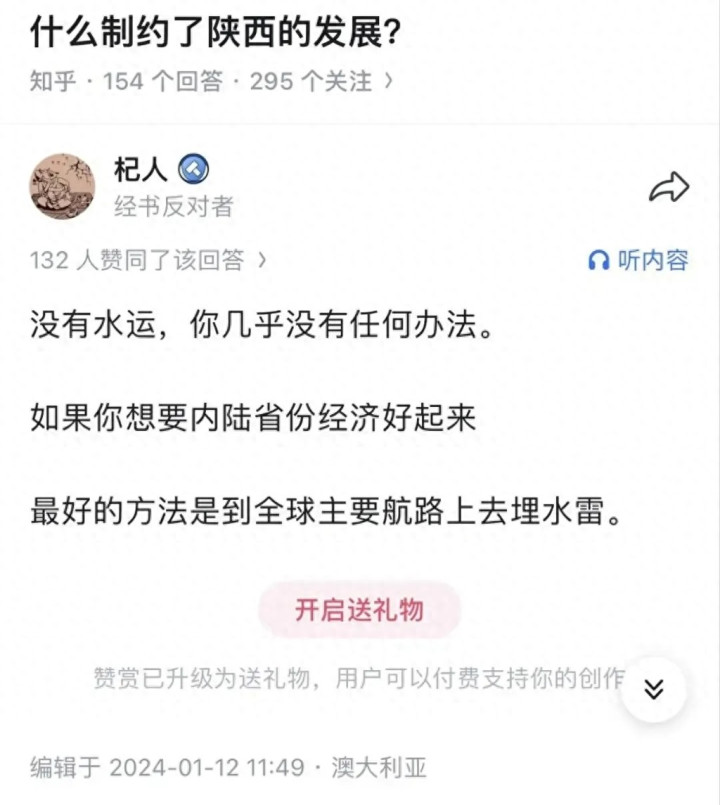Viewport: 720px width, 805px height.
Task: Open the question 什么制约了陕西的发展
Action: pyautogui.click(x=215, y=34)
